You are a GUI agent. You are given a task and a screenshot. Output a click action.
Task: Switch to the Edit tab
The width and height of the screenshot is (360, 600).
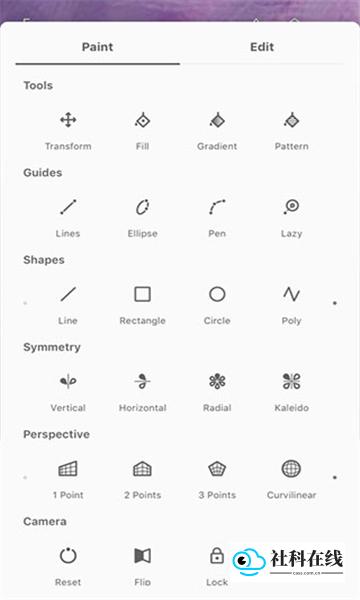point(262,47)
